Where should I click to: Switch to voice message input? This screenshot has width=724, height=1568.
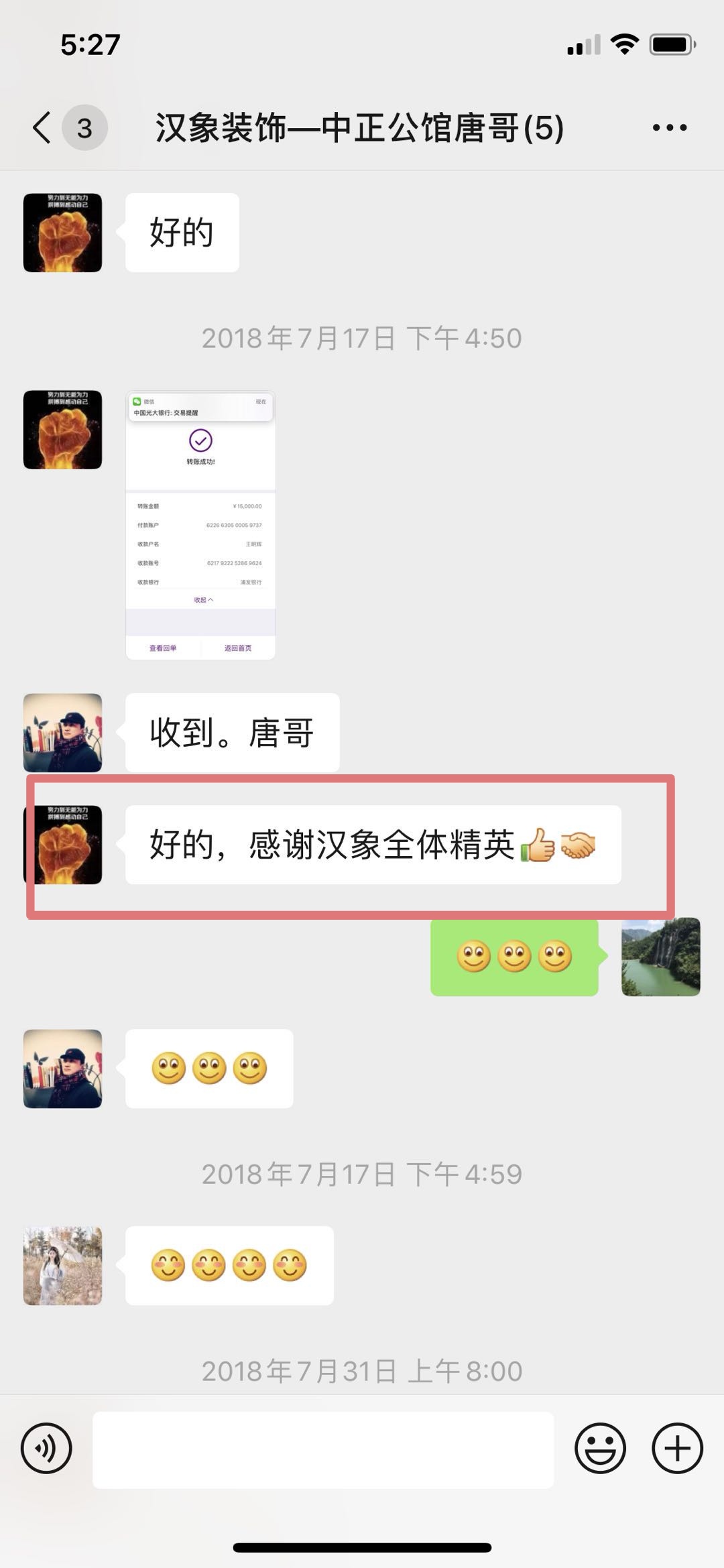tap(46, 1449)
